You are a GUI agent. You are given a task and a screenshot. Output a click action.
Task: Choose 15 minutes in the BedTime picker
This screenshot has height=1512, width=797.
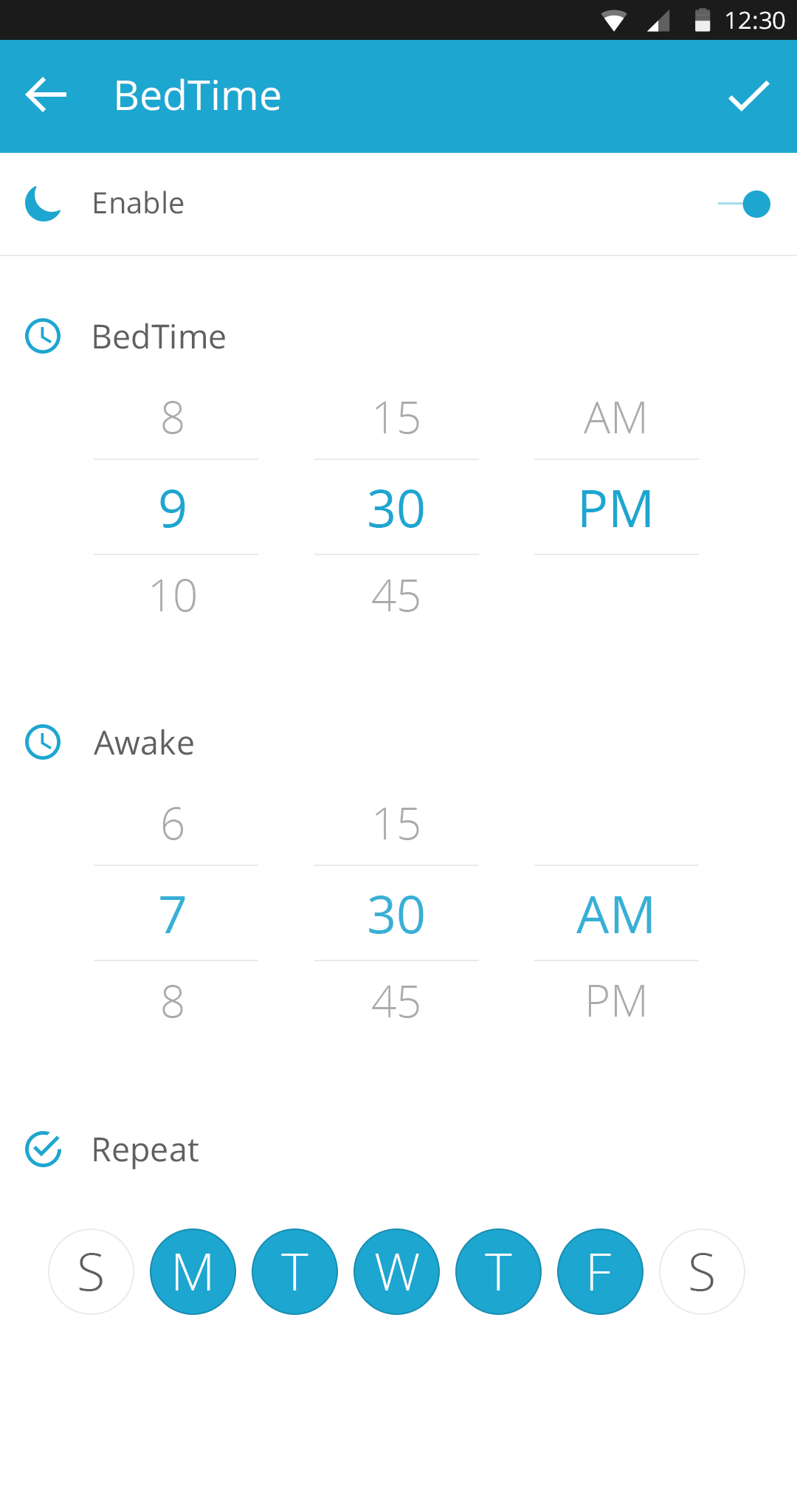(396, 418)
